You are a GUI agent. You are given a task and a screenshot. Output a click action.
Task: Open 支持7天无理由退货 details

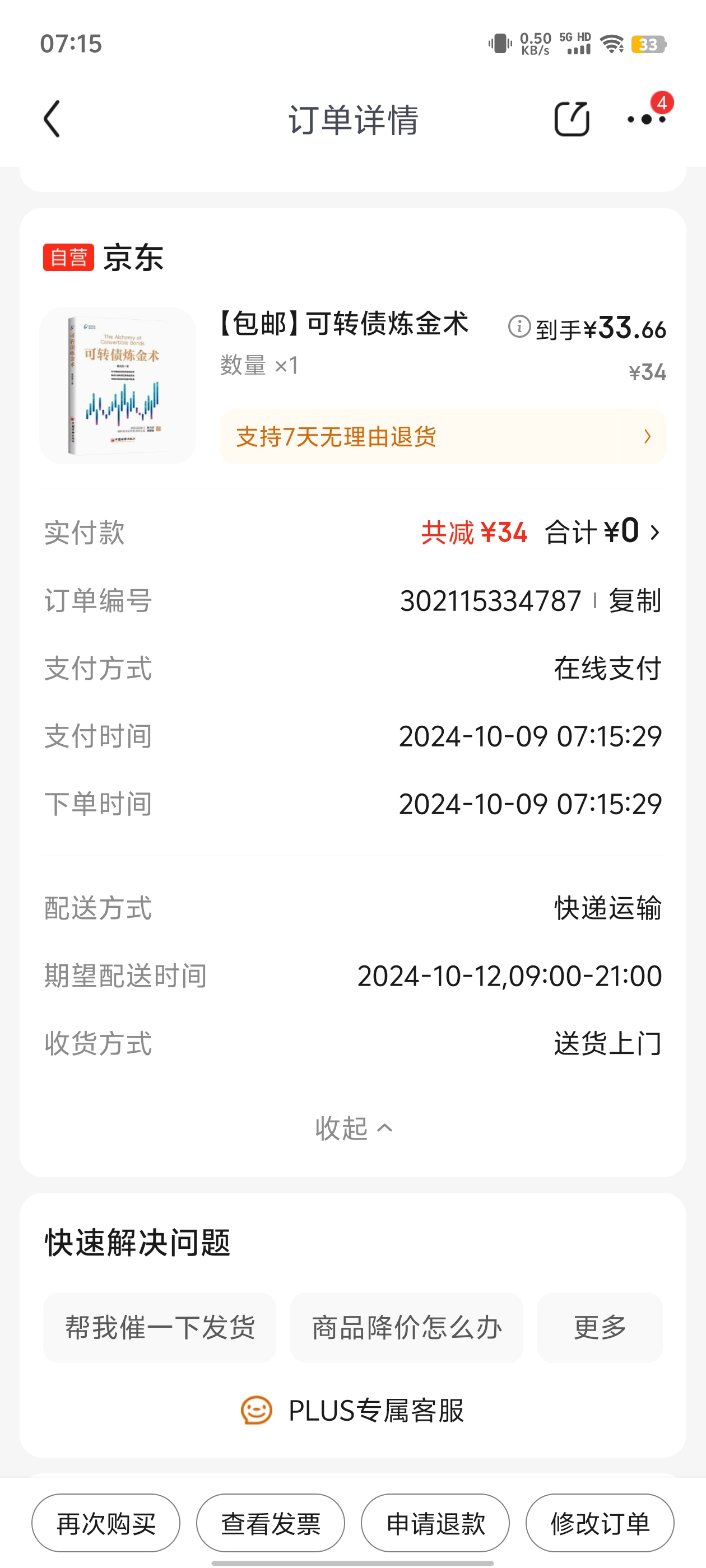(x=442, y=436)
